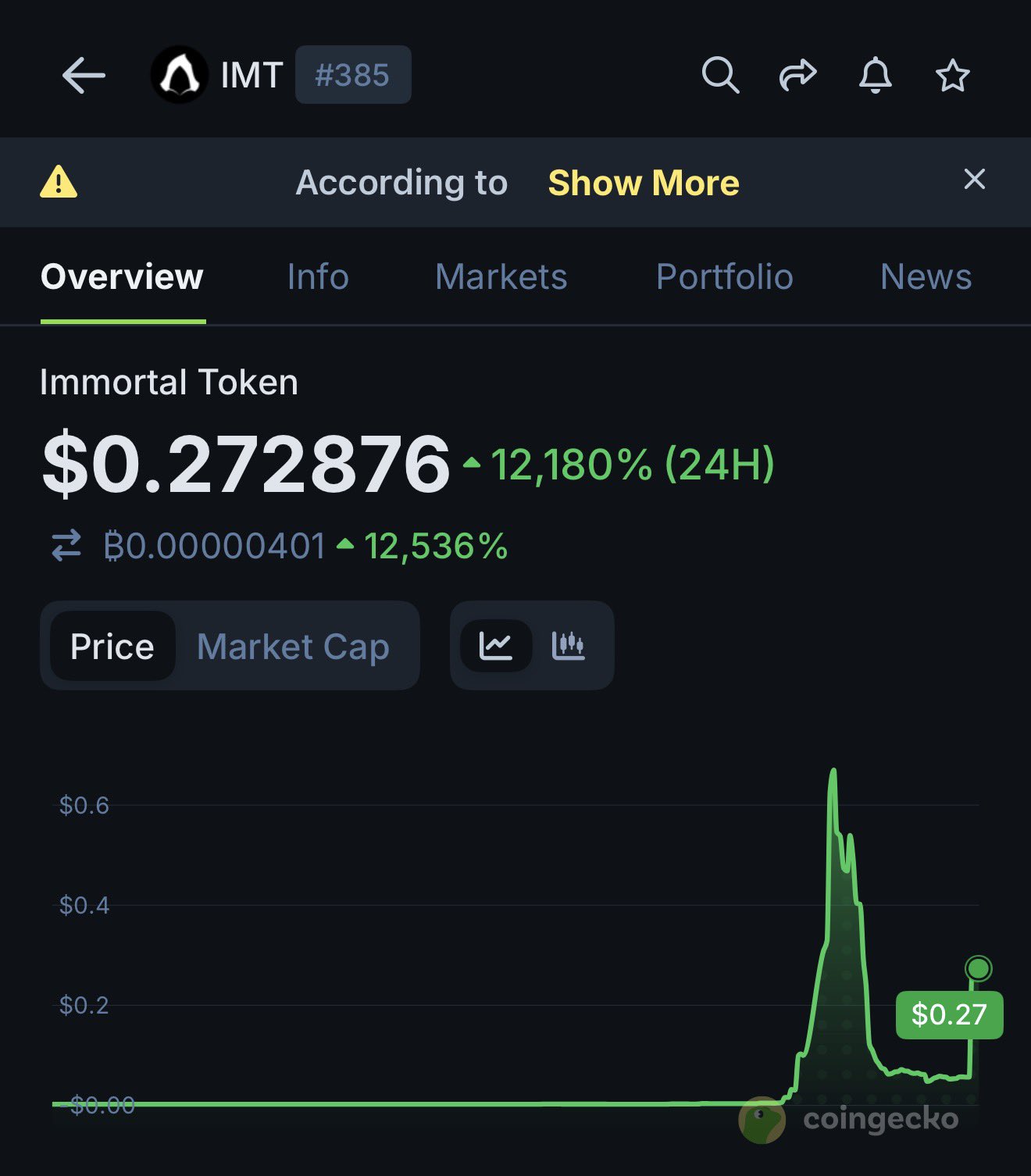Tap Show More on the warning banner
This screenshot has height=1176, width=1031.
coord(643,183)
